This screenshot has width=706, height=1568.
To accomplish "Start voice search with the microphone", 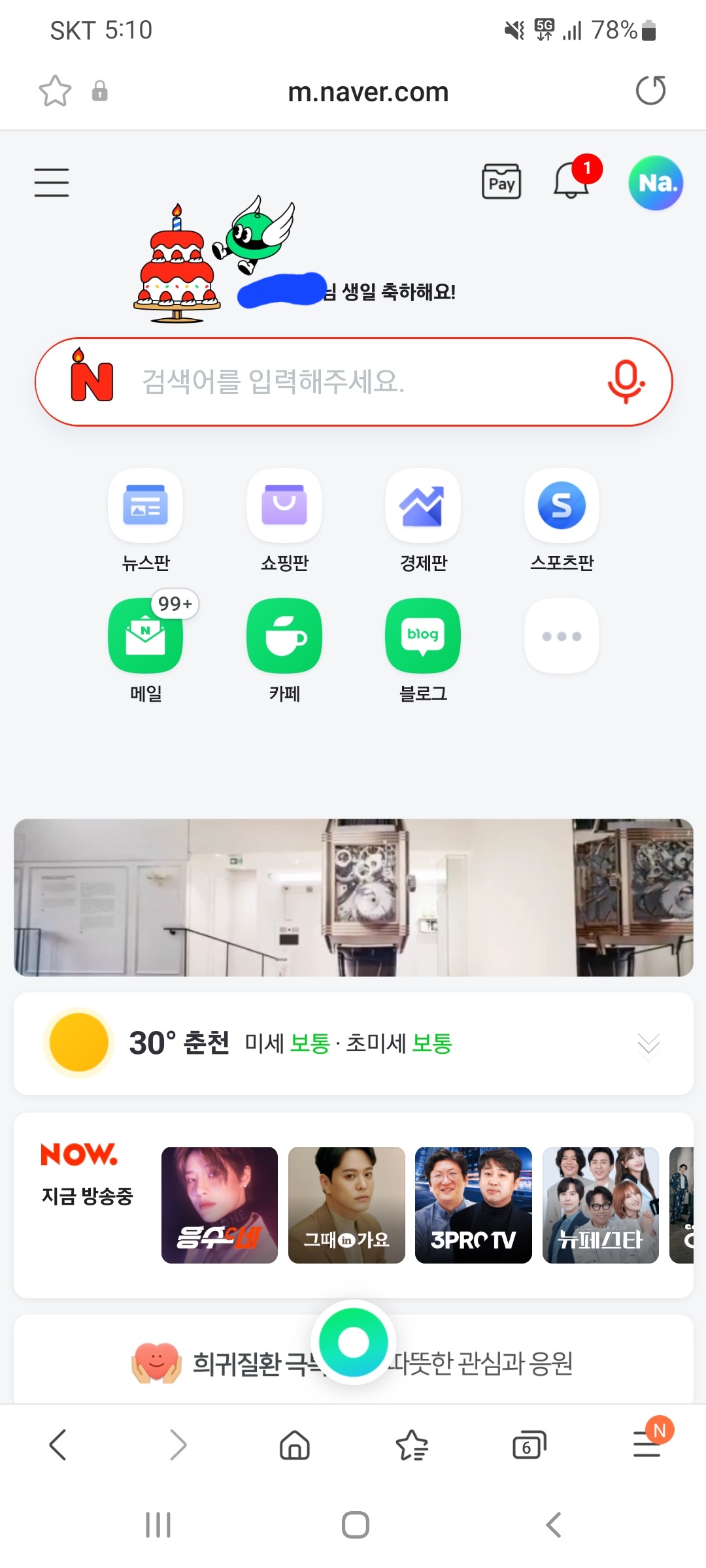I will (x=626, y=382).
